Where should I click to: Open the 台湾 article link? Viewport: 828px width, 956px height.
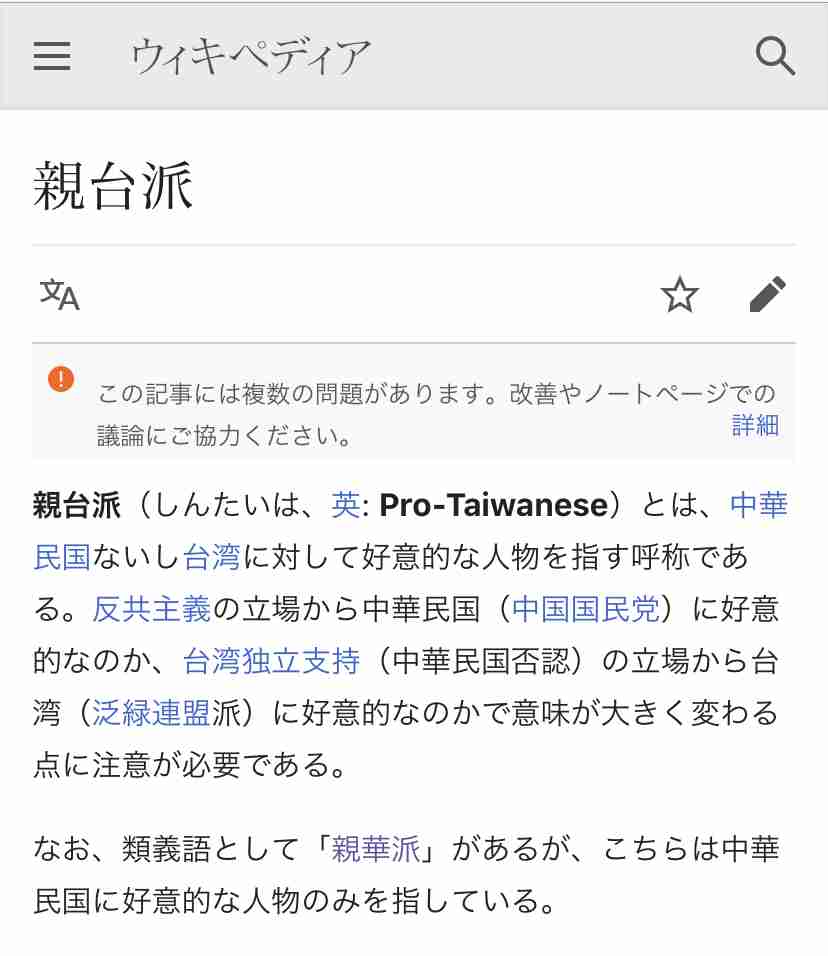coord(211,557)
